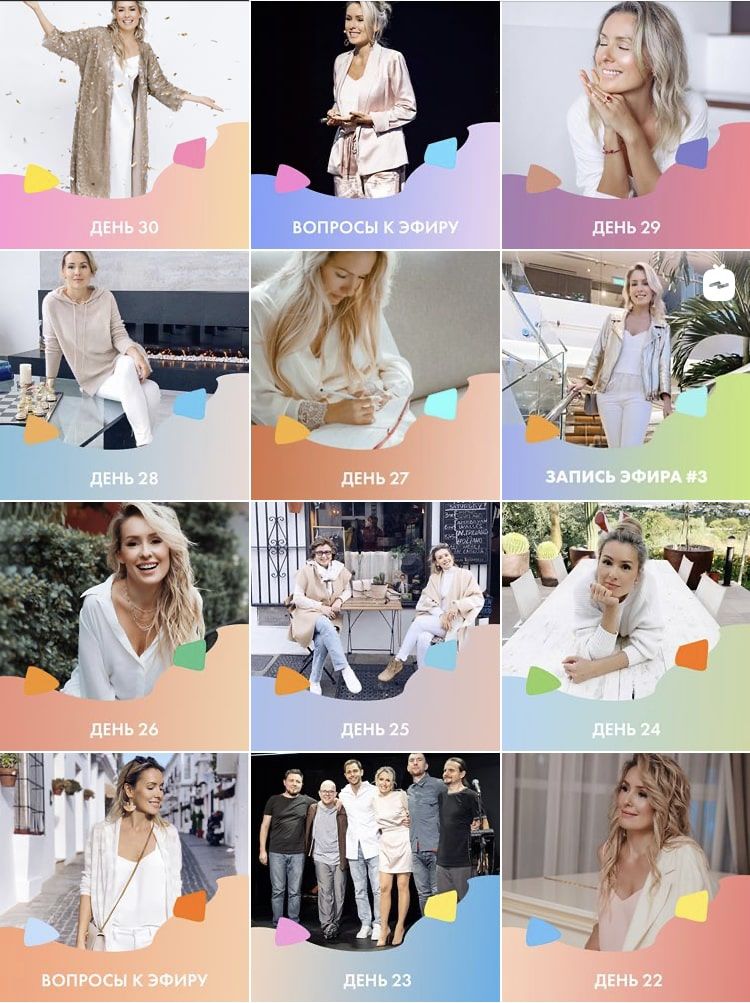View the ДЕНЬ 25 post
Viewport: 750px width, 1003px height.
click(x=375, y=626)
